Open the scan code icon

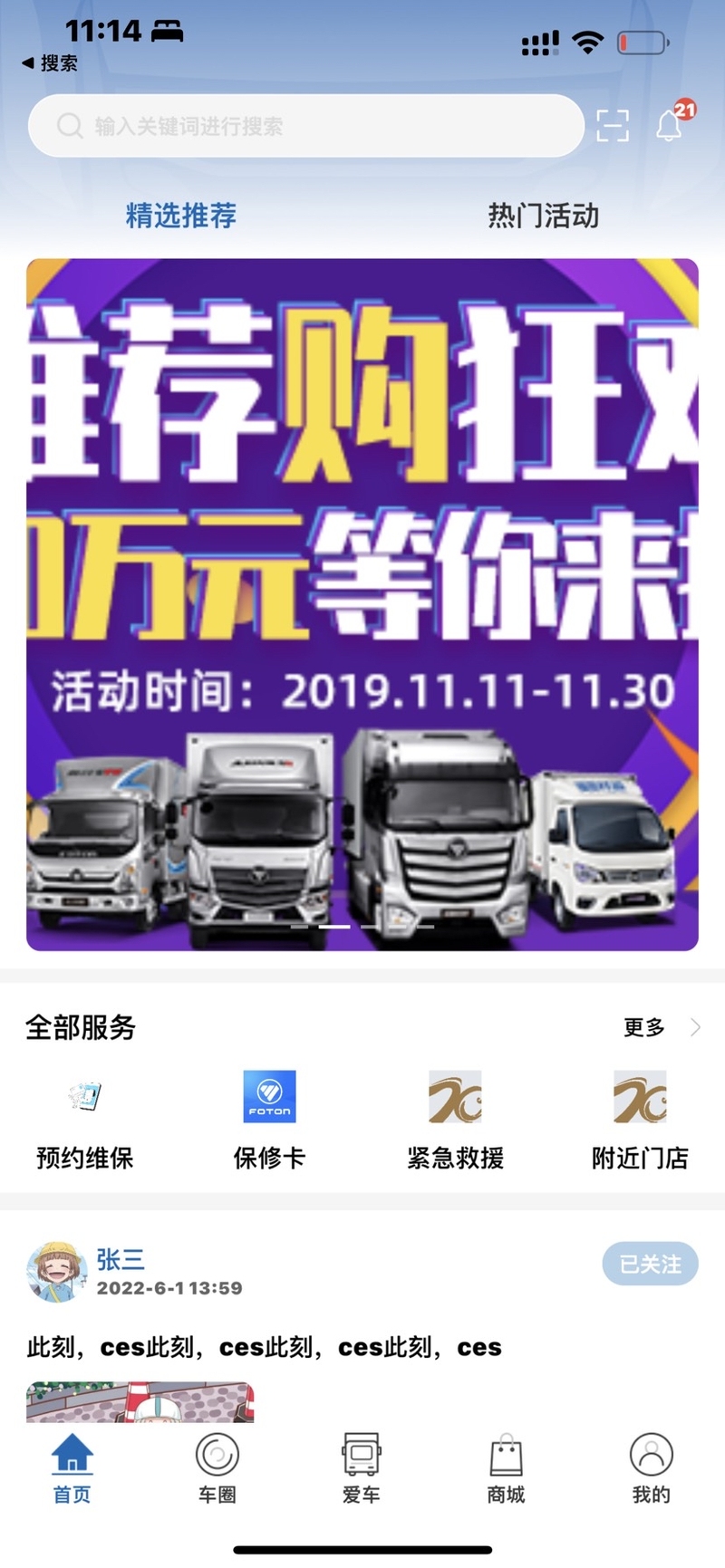click(x=613, y=125)
